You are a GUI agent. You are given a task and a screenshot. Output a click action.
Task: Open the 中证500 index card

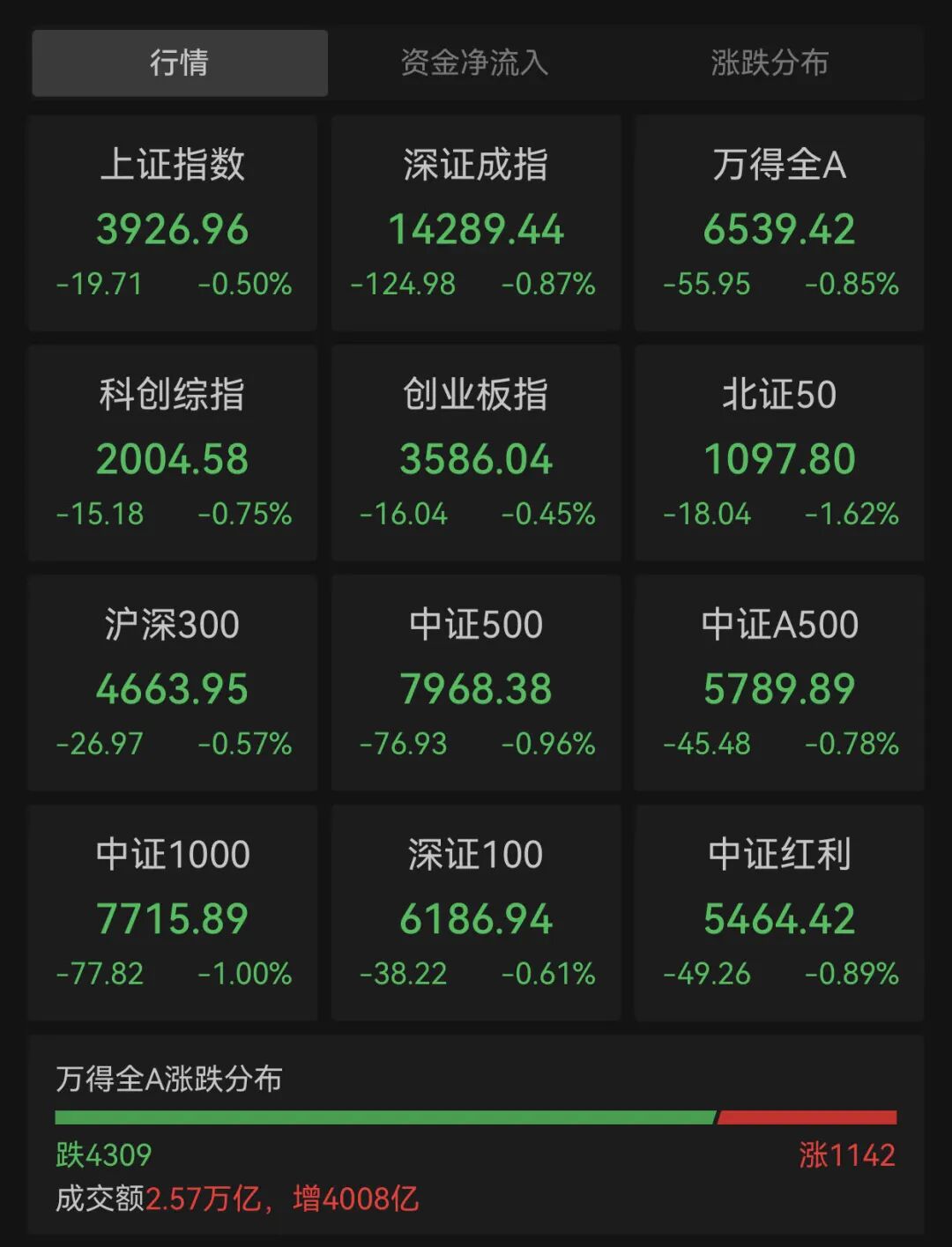(x=476, y=683)
